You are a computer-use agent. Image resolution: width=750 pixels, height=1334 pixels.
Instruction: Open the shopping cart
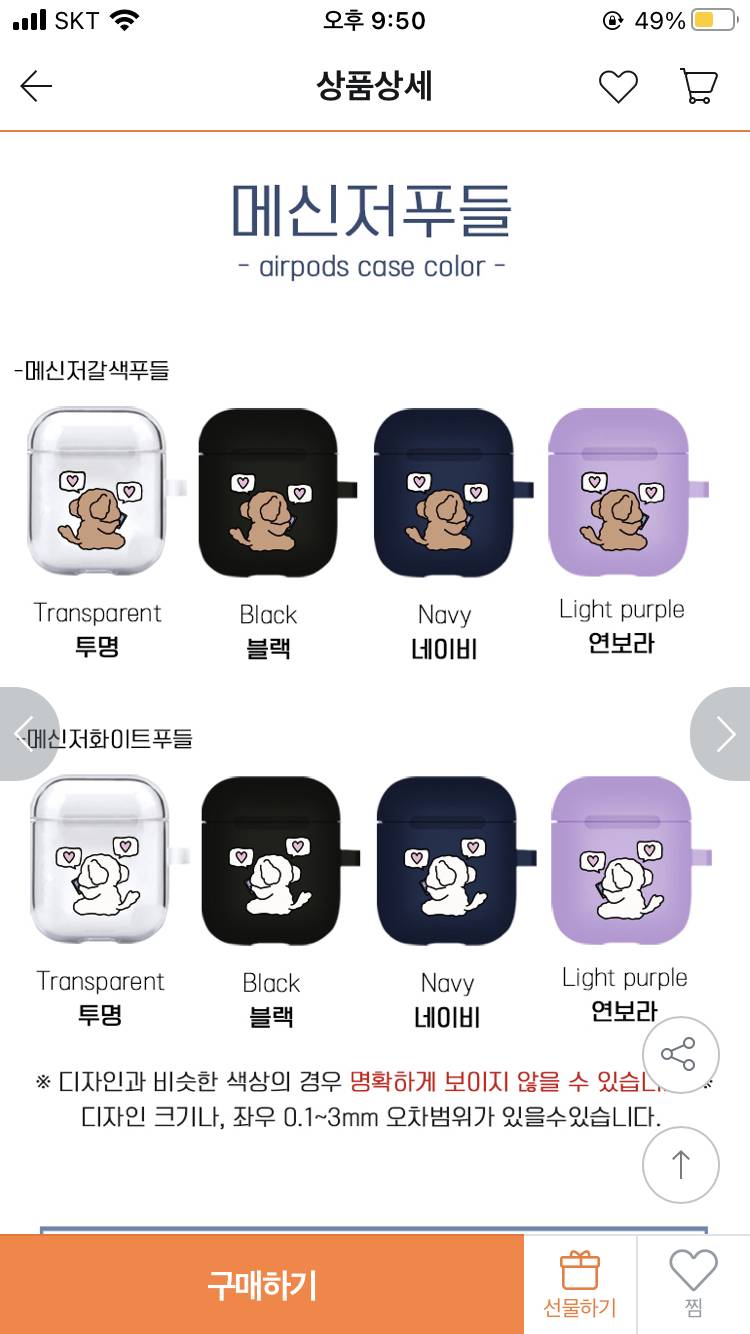coord(699,87)
